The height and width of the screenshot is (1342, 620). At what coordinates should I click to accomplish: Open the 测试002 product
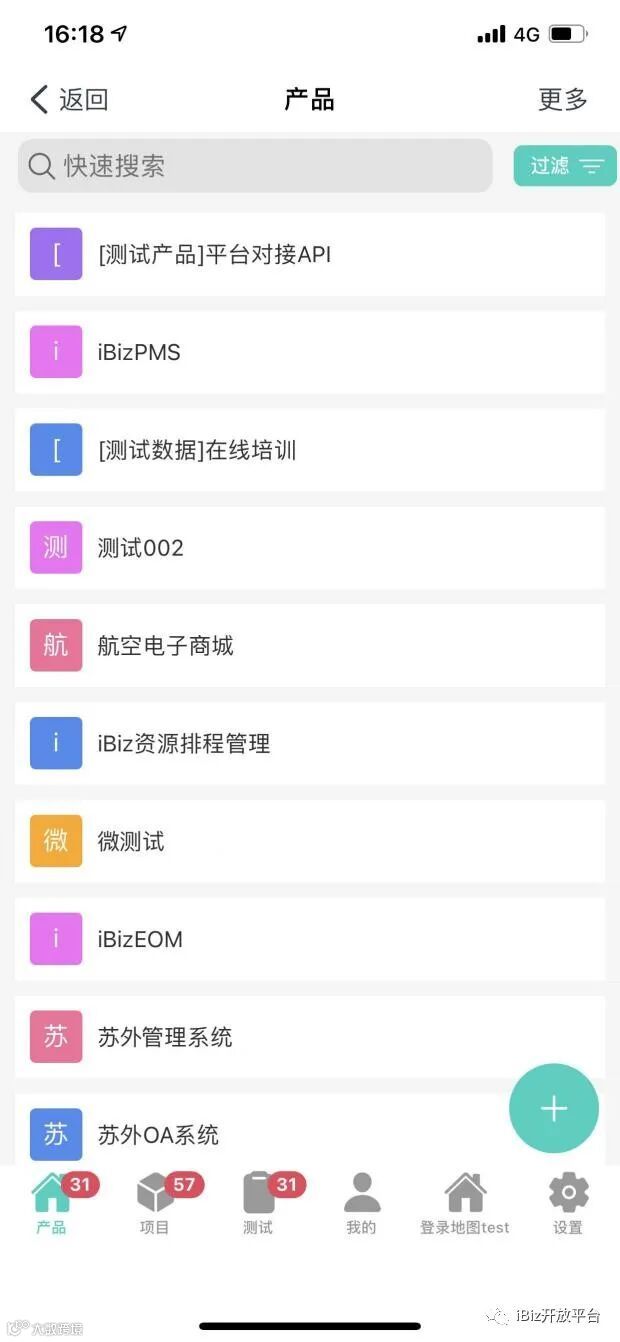(x=310, y=548)
